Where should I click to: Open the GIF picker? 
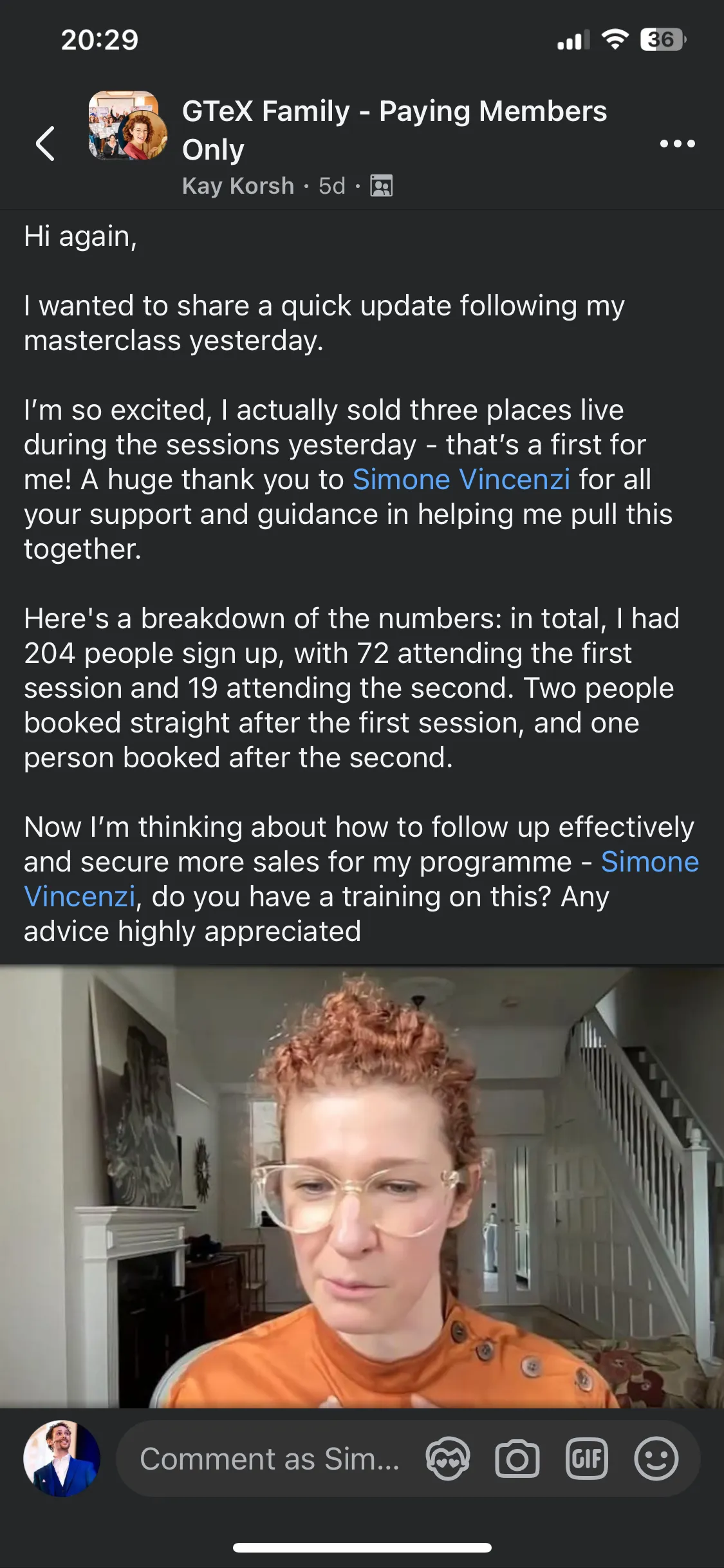[x=587, y=1459]
